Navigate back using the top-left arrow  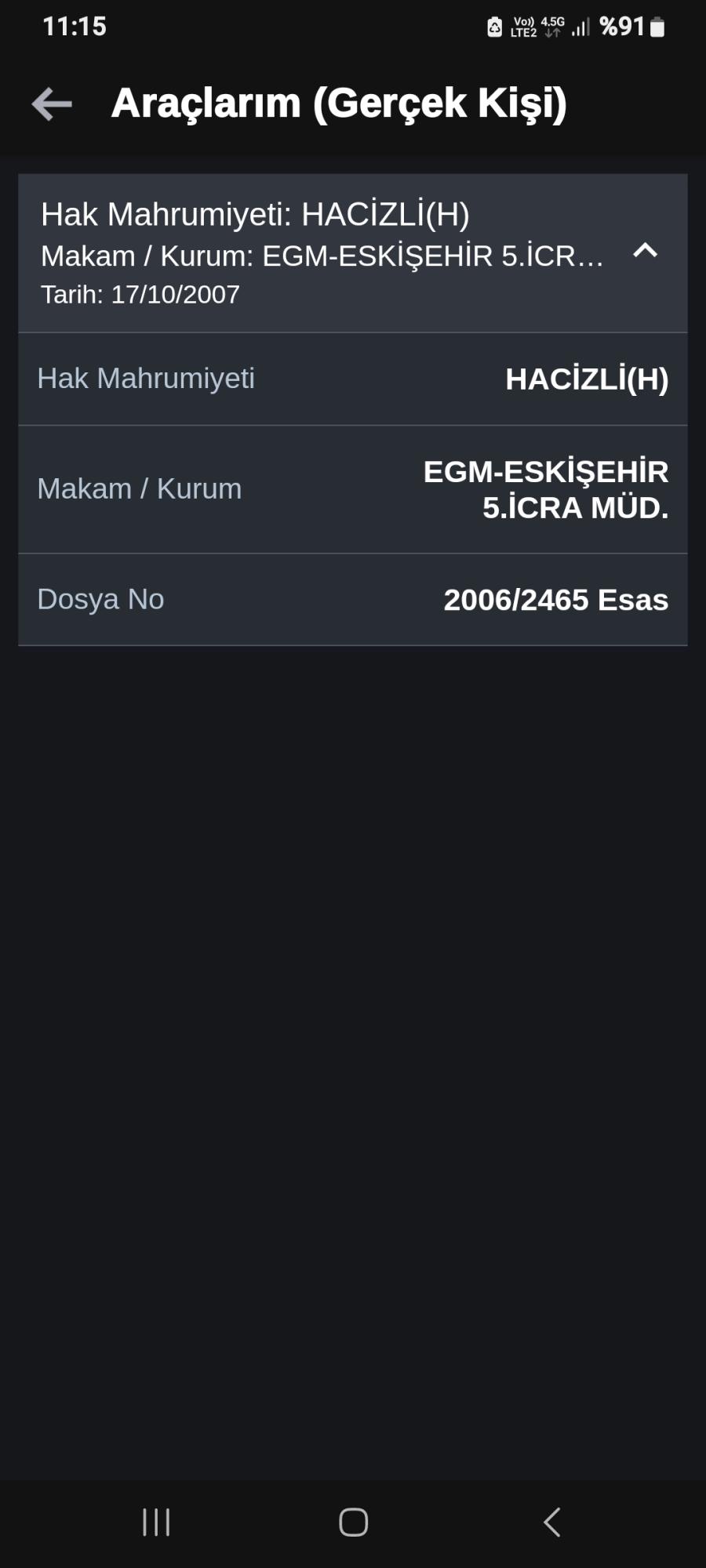(x=49, y=104)
